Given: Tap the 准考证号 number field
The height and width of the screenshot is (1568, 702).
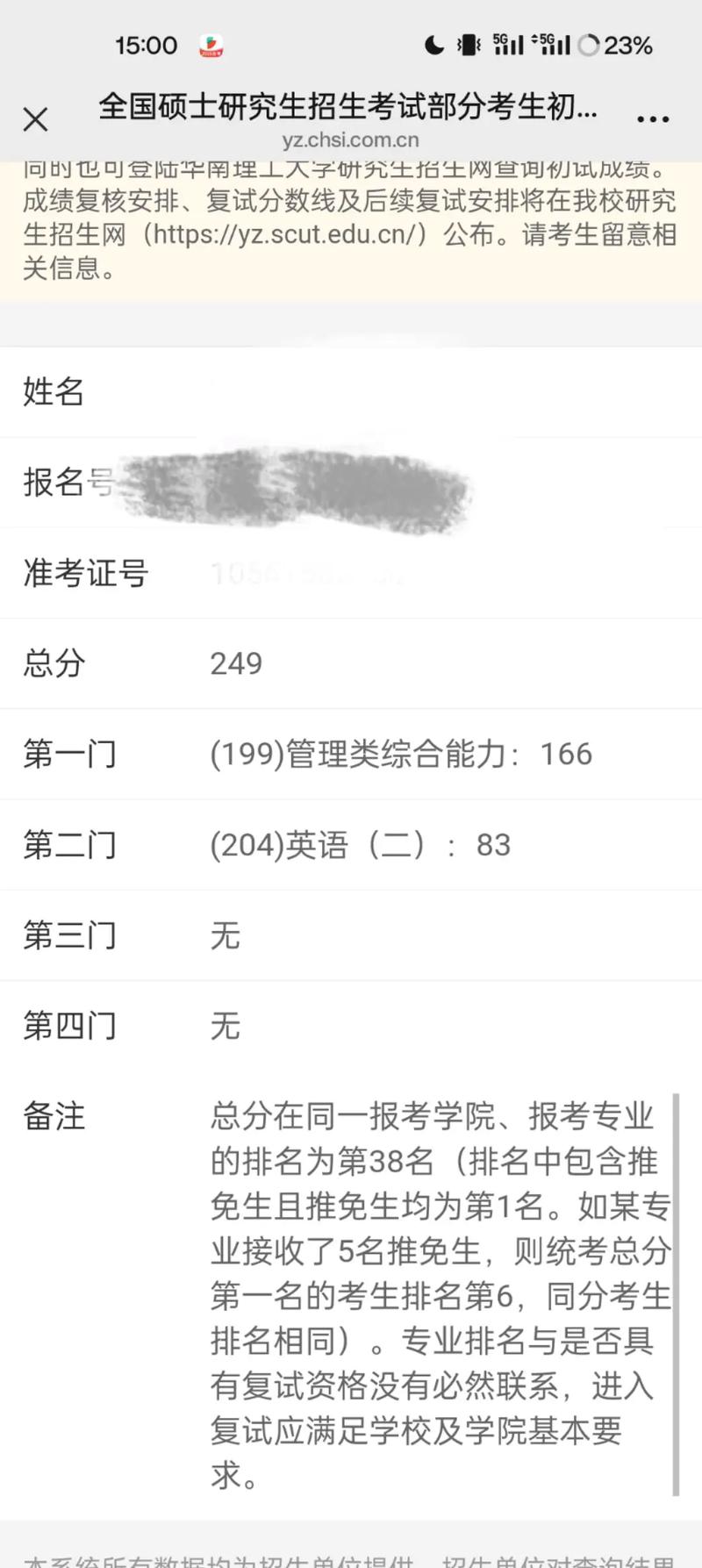Looking at the screenshot, I should 307,575.
